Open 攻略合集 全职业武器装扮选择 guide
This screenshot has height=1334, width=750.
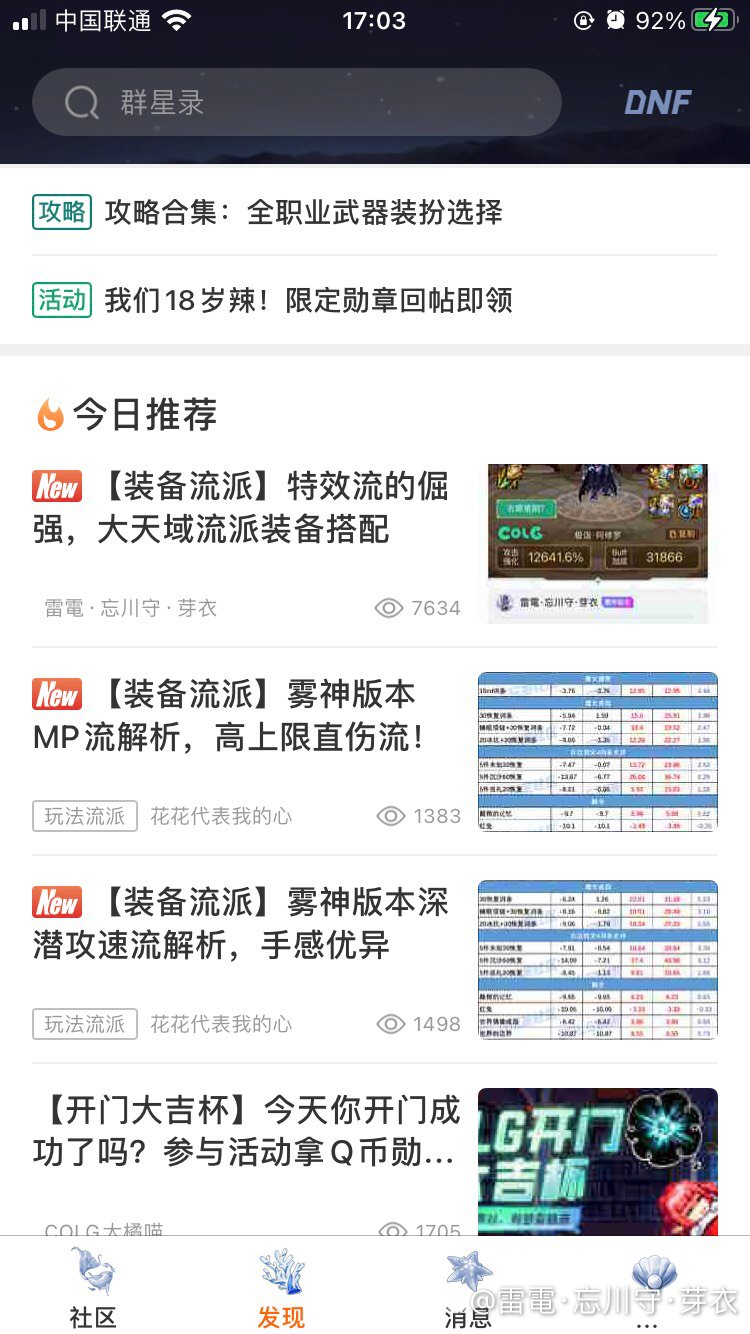375,212
